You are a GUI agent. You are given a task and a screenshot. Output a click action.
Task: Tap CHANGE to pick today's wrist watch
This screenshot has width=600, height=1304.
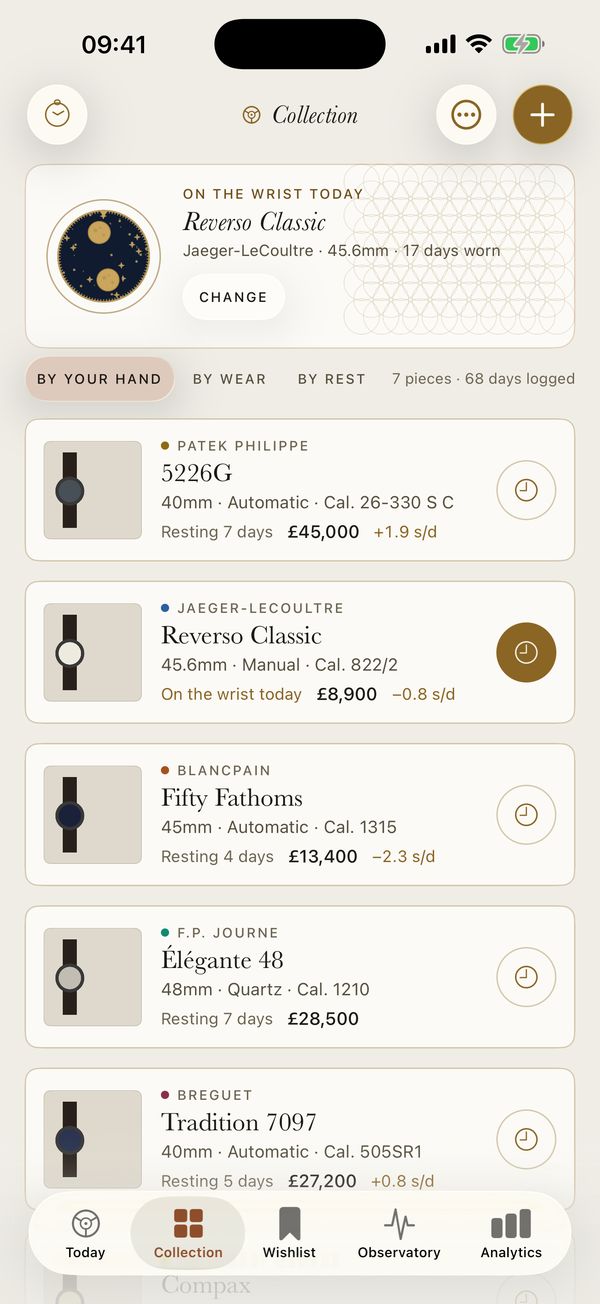[233, 297]
